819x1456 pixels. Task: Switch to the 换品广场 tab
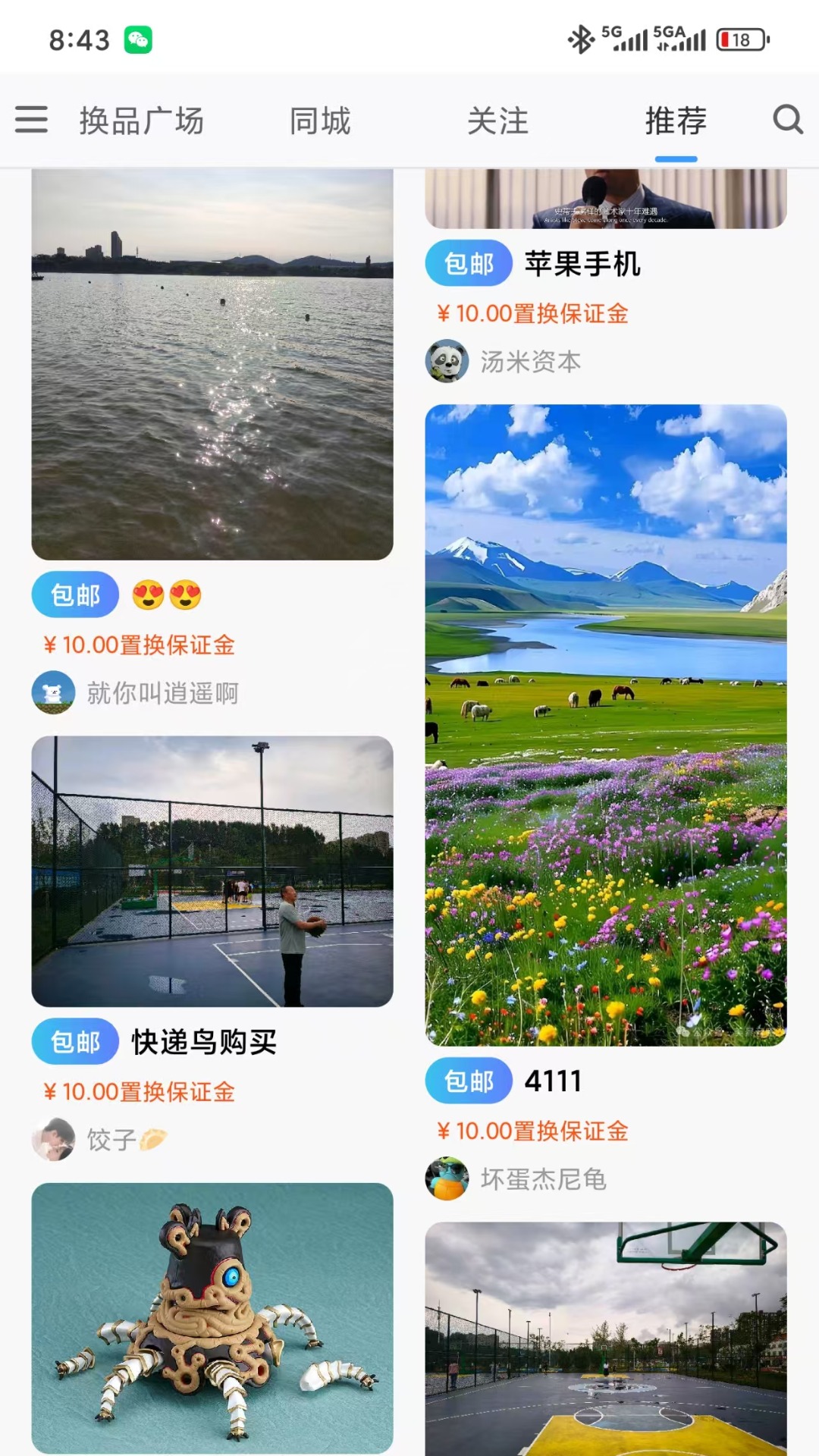(140, 120)
